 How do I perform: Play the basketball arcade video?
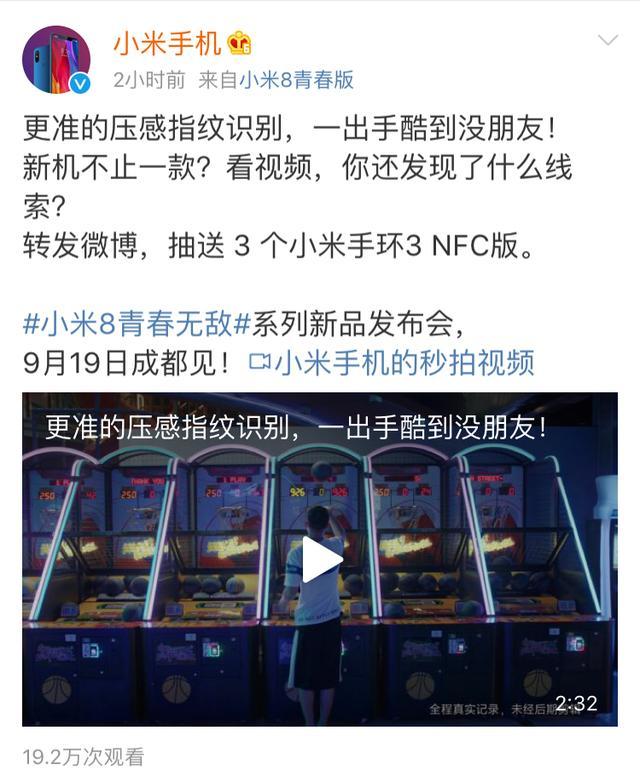[319, 559]
